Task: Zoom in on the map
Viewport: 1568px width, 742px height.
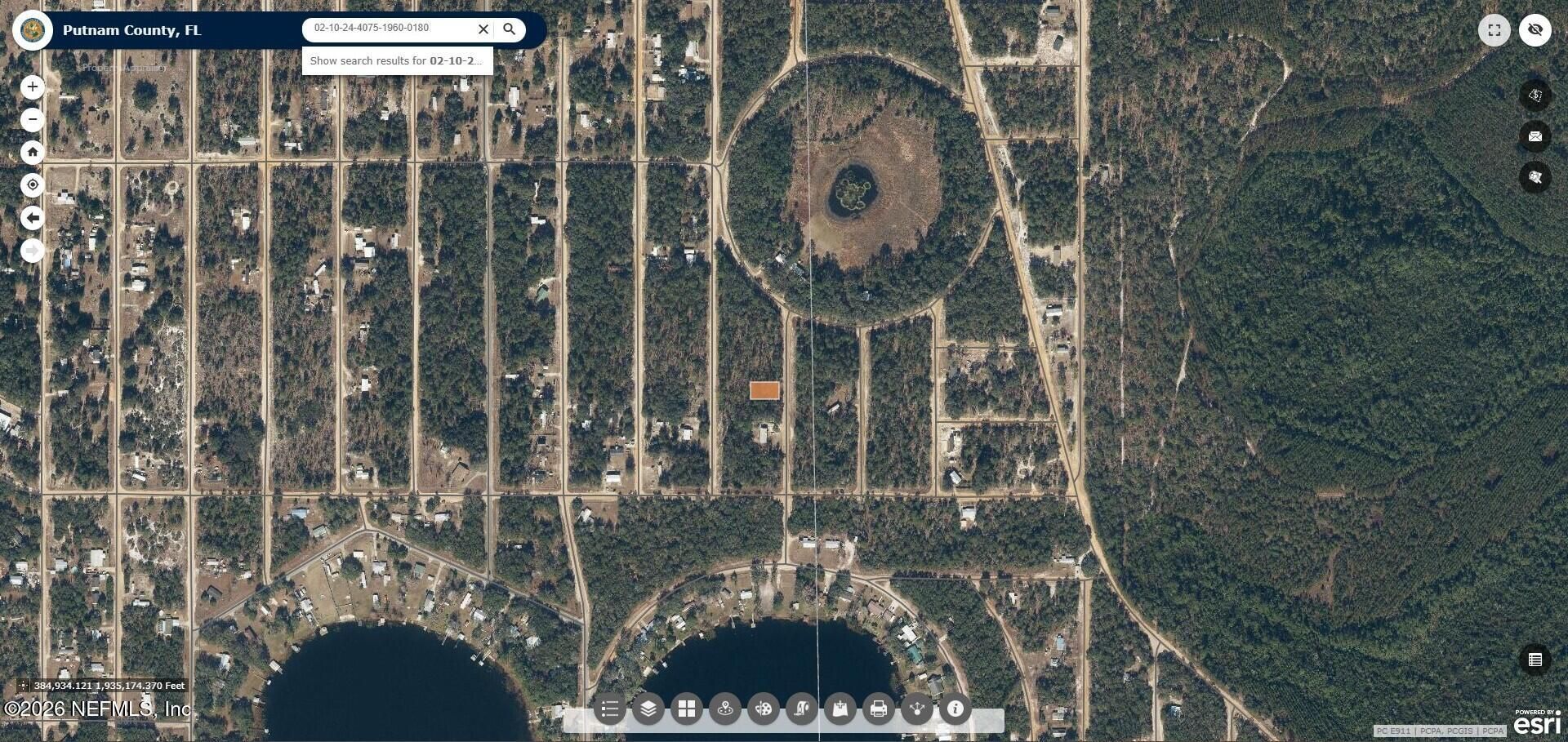Action: click(33, 87)
